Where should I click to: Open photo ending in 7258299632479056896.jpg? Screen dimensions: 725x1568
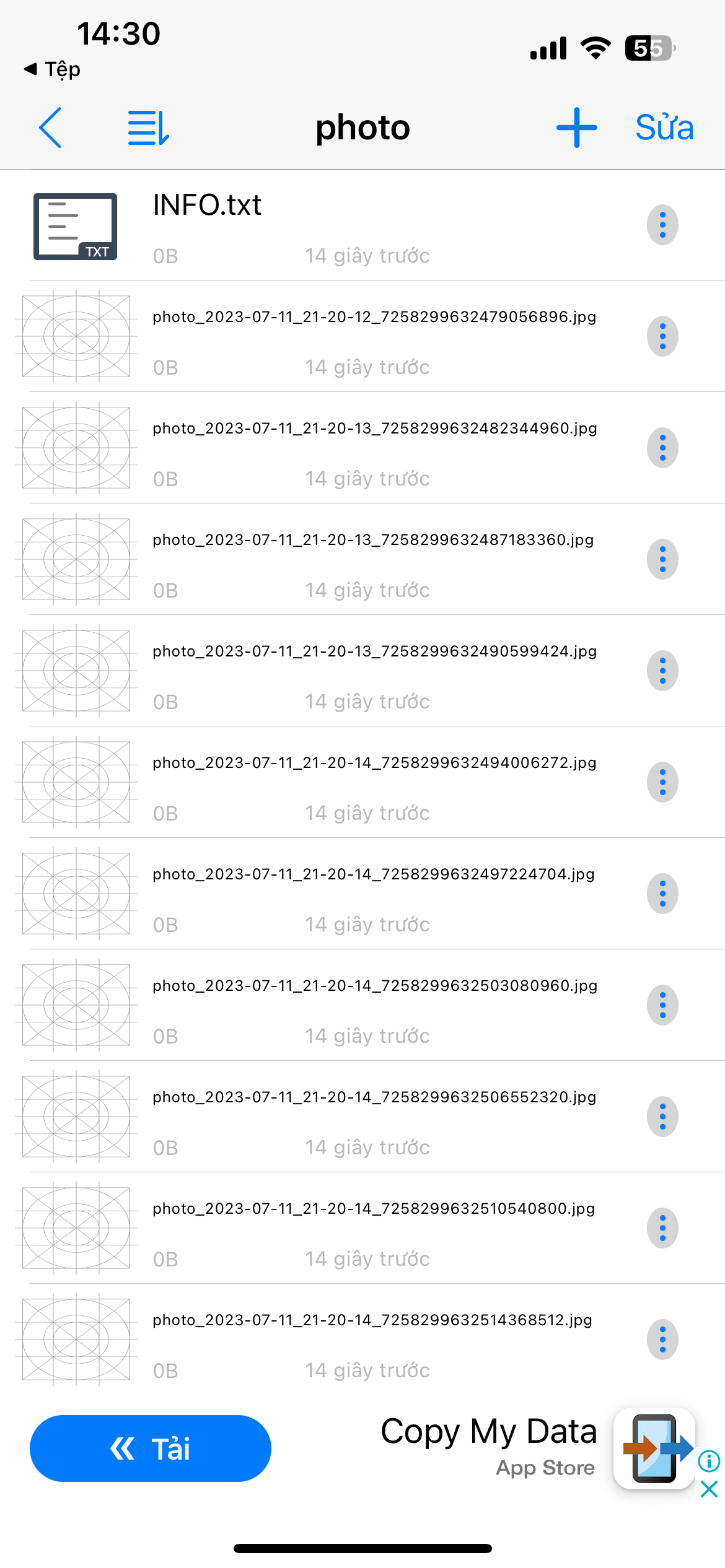point(374,317)
